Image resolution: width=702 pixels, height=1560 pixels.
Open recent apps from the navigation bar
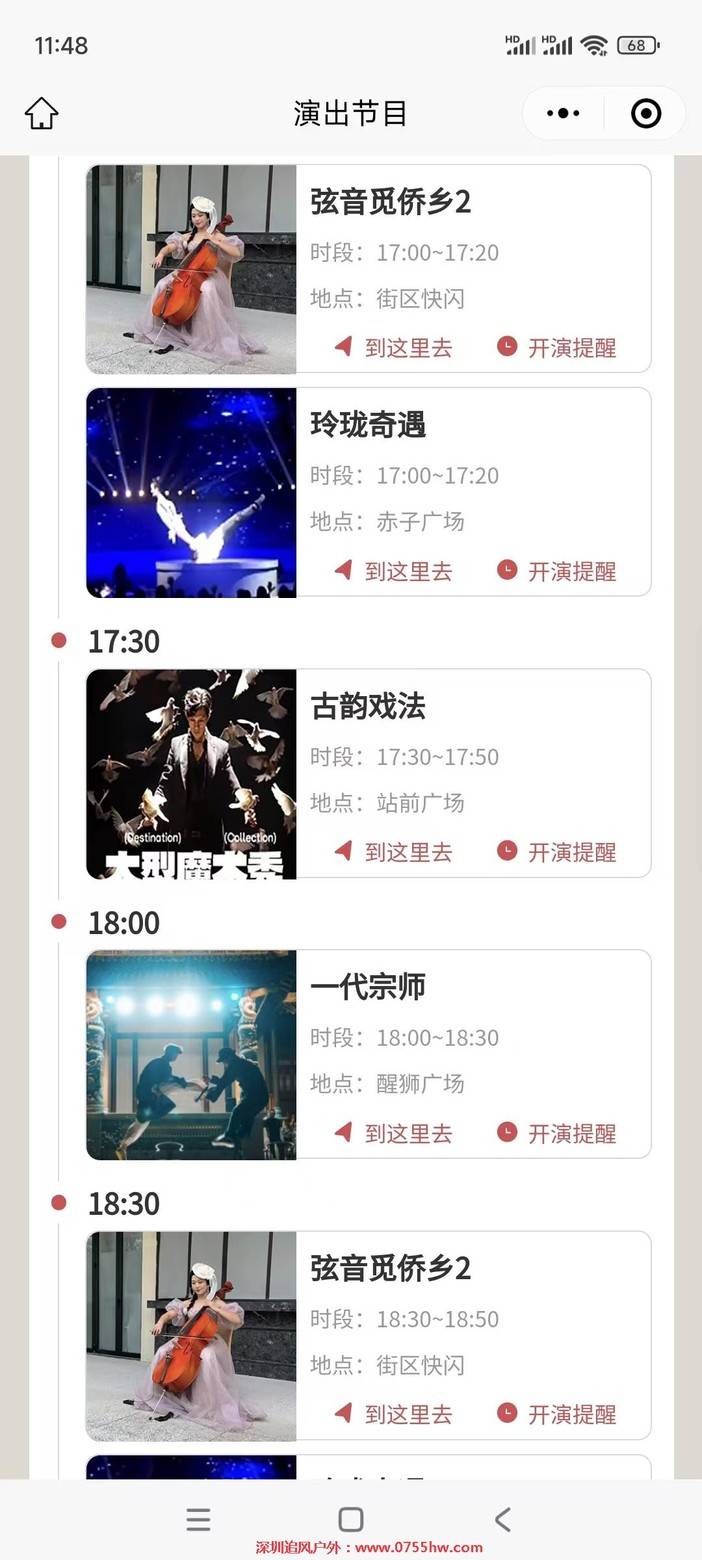198,1520
